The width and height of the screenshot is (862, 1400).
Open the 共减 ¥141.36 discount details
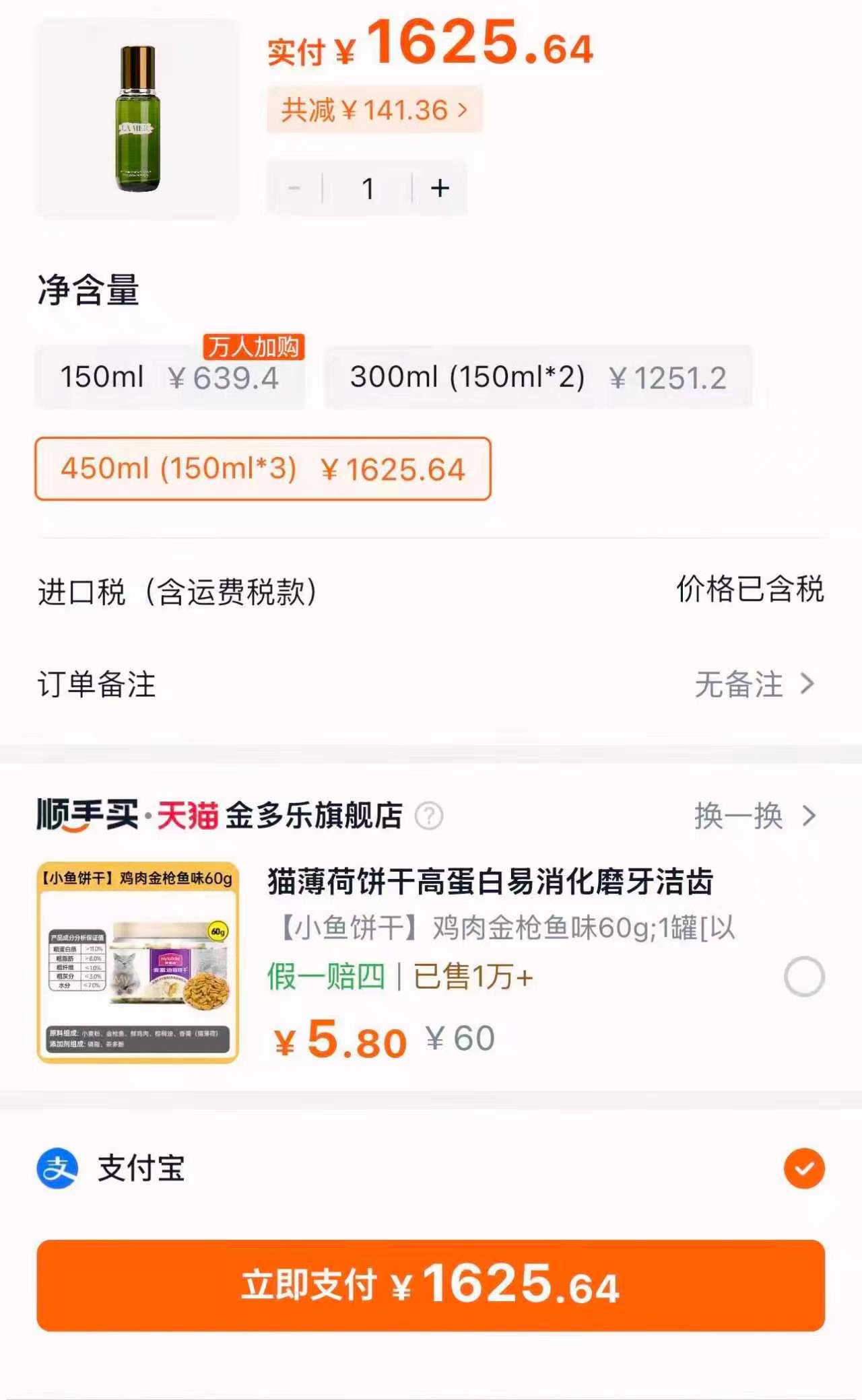click(374, 110)
